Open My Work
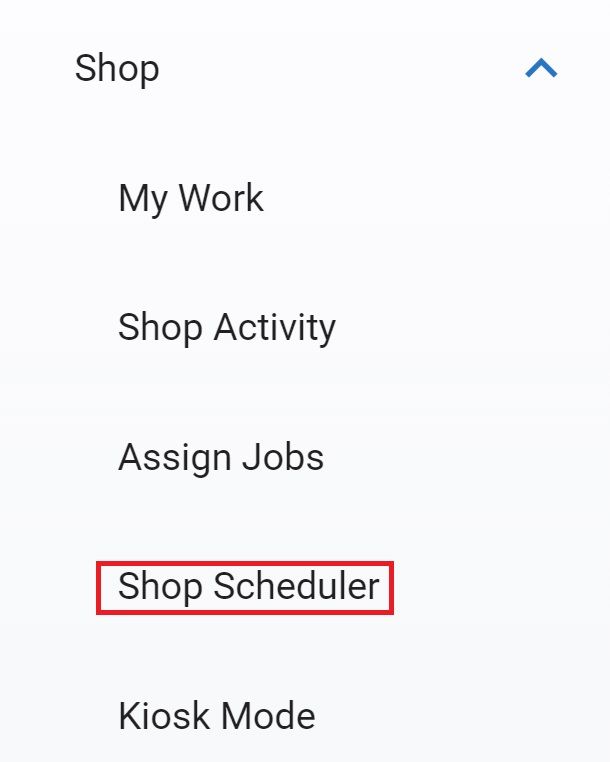The image size is (610, 762). pos(191,198)
